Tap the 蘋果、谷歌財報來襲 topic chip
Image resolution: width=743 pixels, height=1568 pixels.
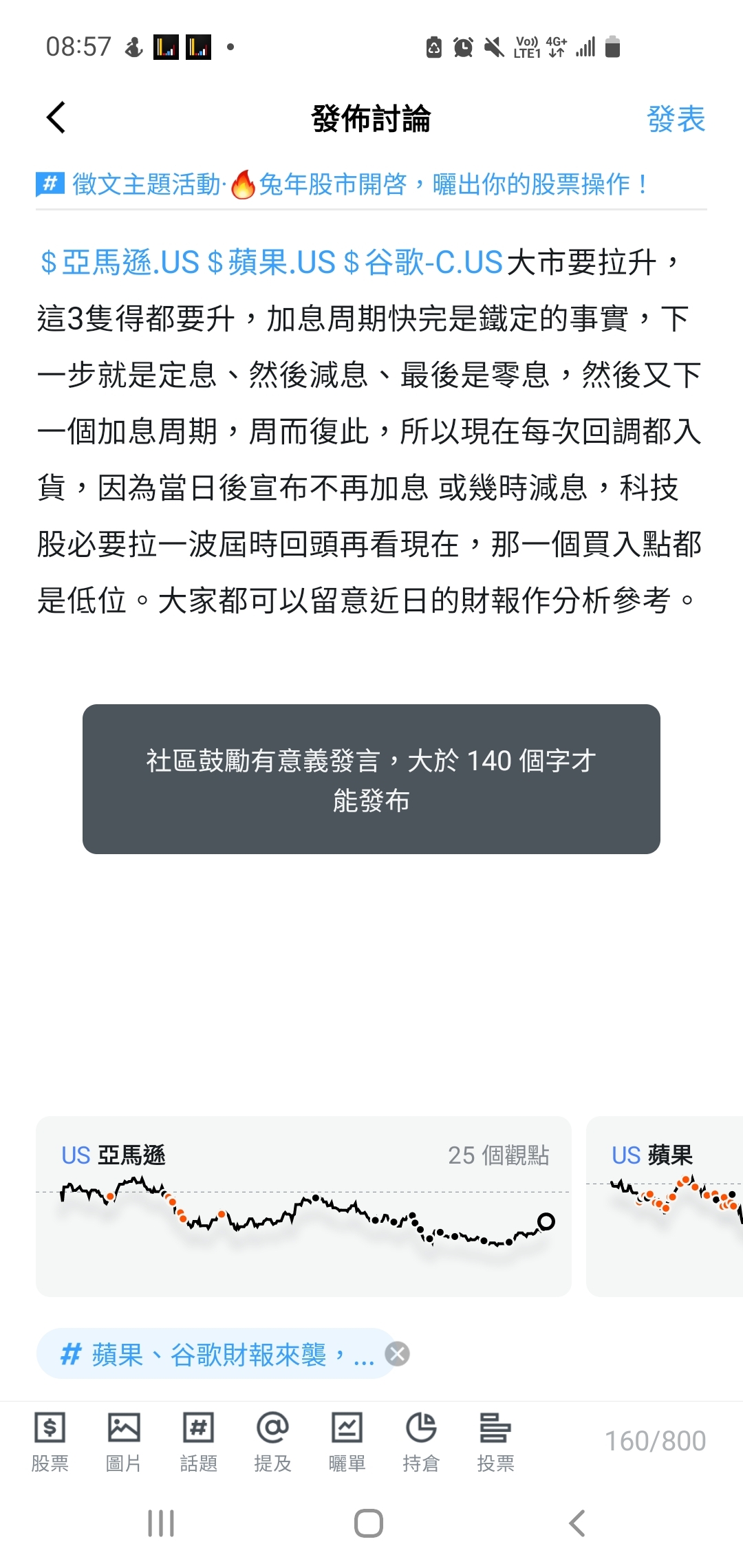(213, 1354)
